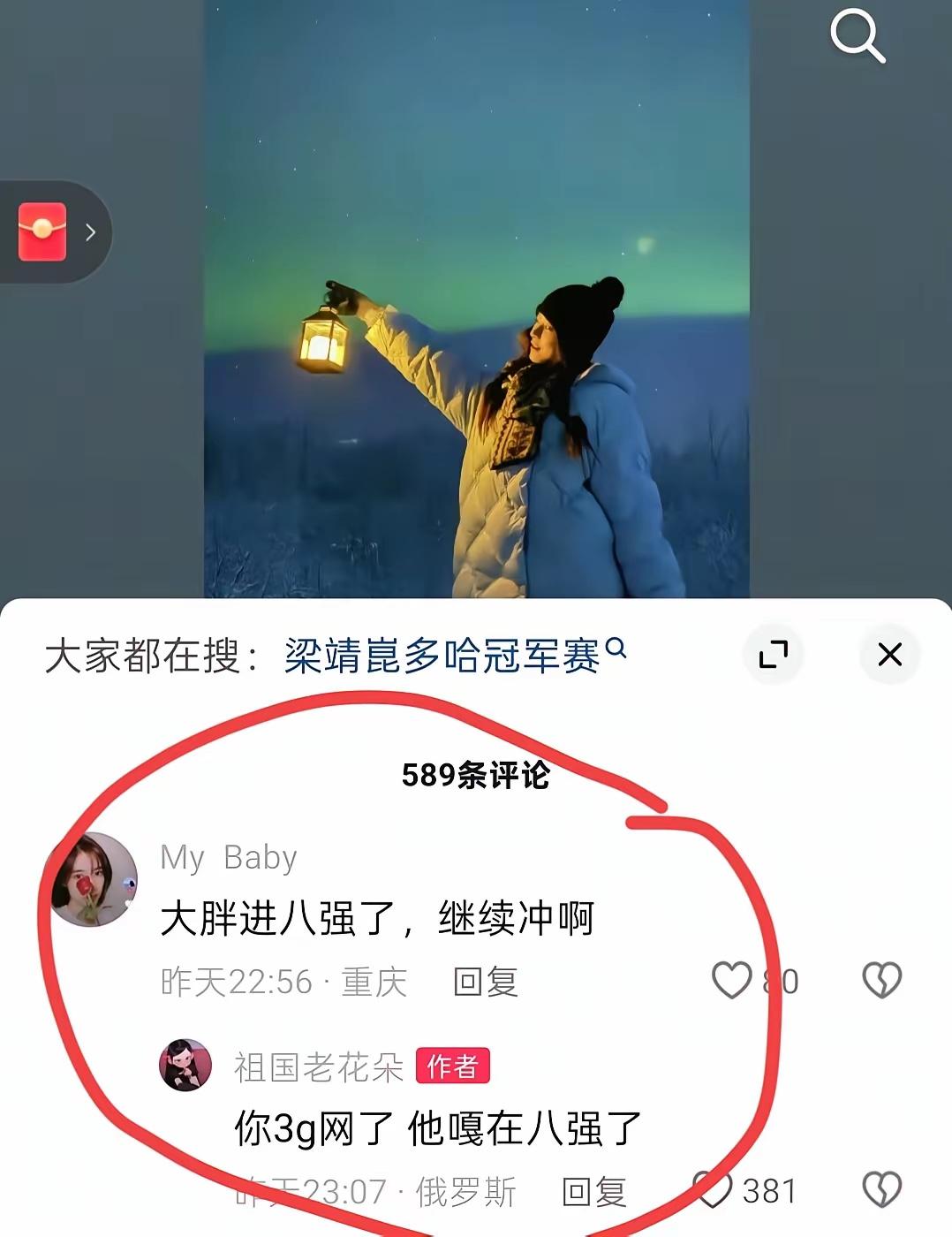Tap the heart icon on My Baby's comment
Screen dimensions: 952x1237
730,981
